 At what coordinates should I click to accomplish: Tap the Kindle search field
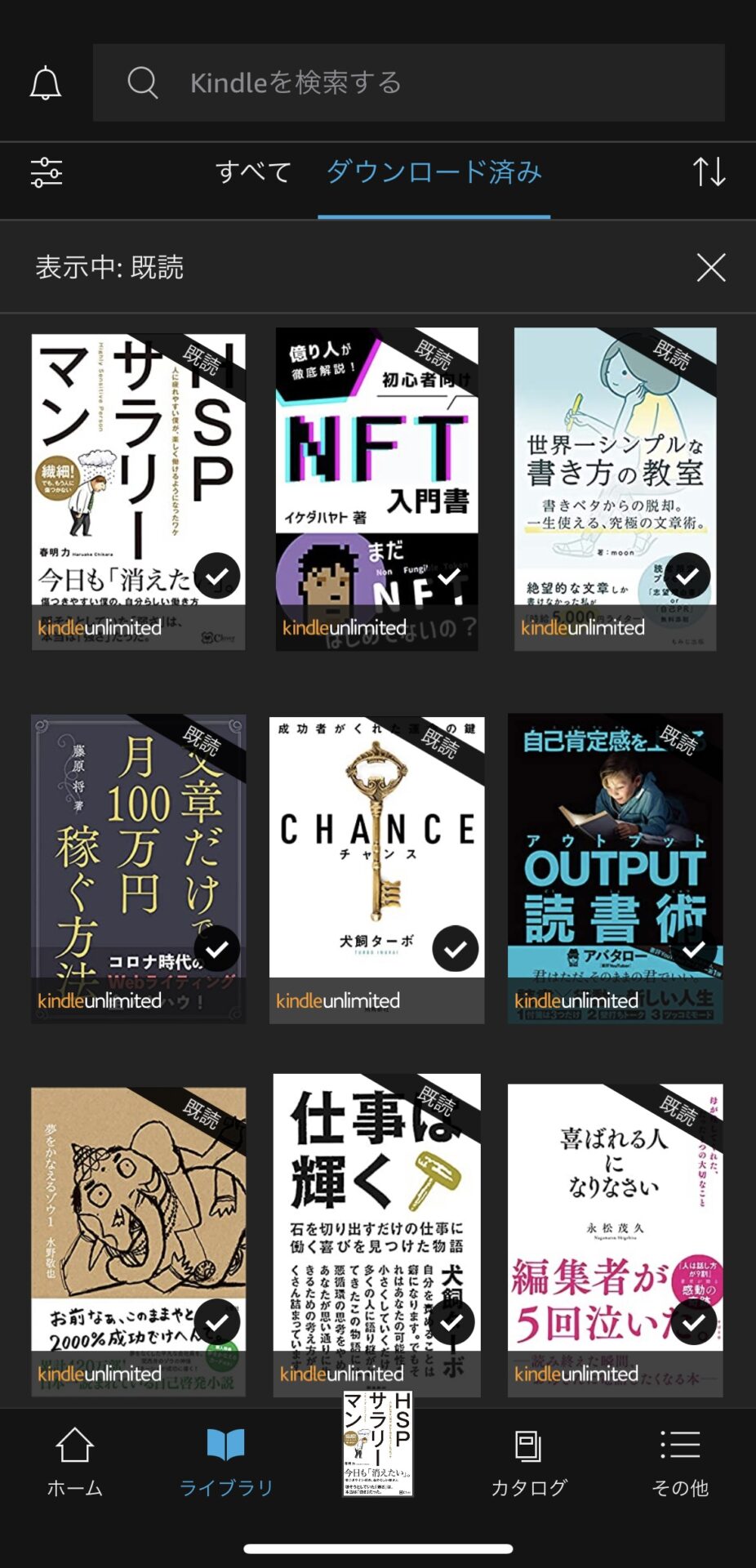[x=408, y=82]
